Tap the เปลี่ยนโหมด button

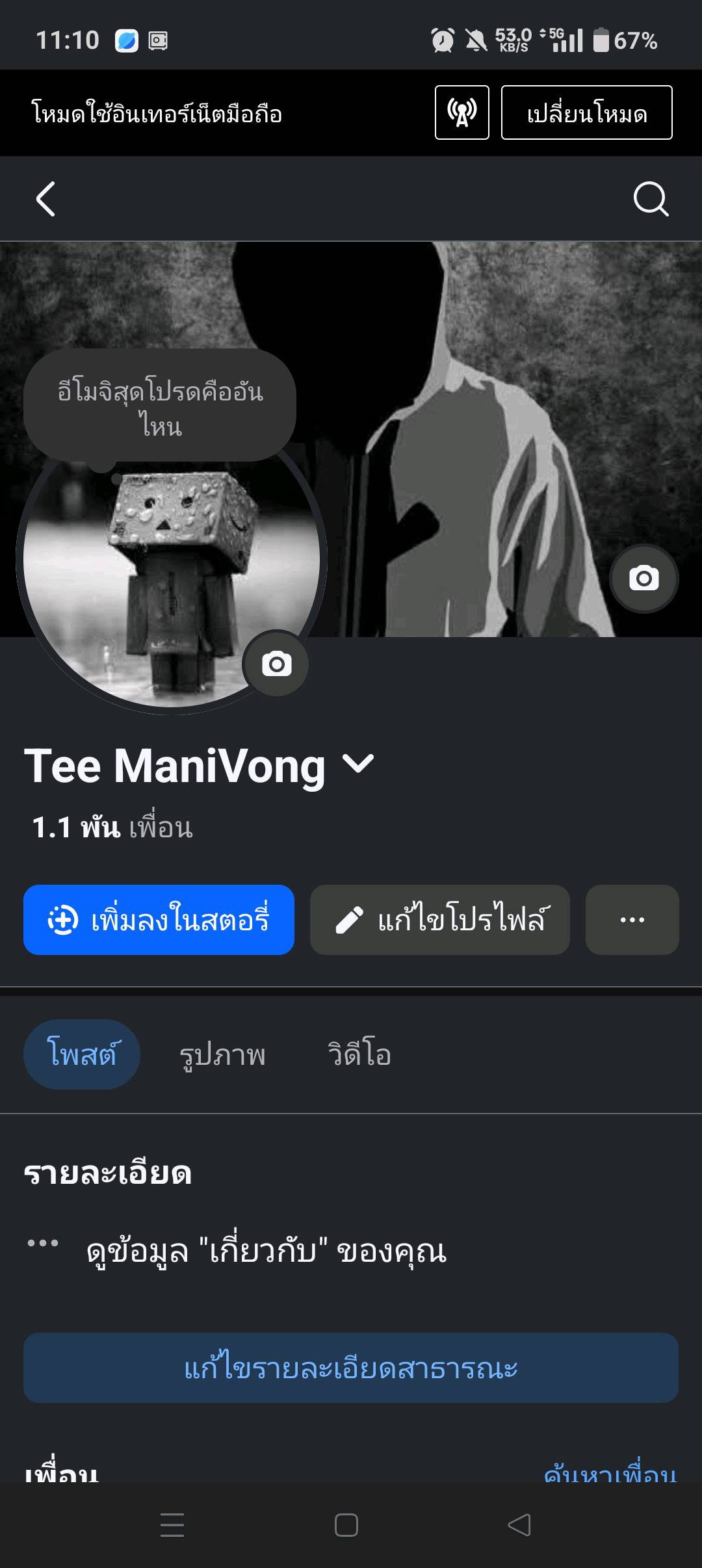586,113
